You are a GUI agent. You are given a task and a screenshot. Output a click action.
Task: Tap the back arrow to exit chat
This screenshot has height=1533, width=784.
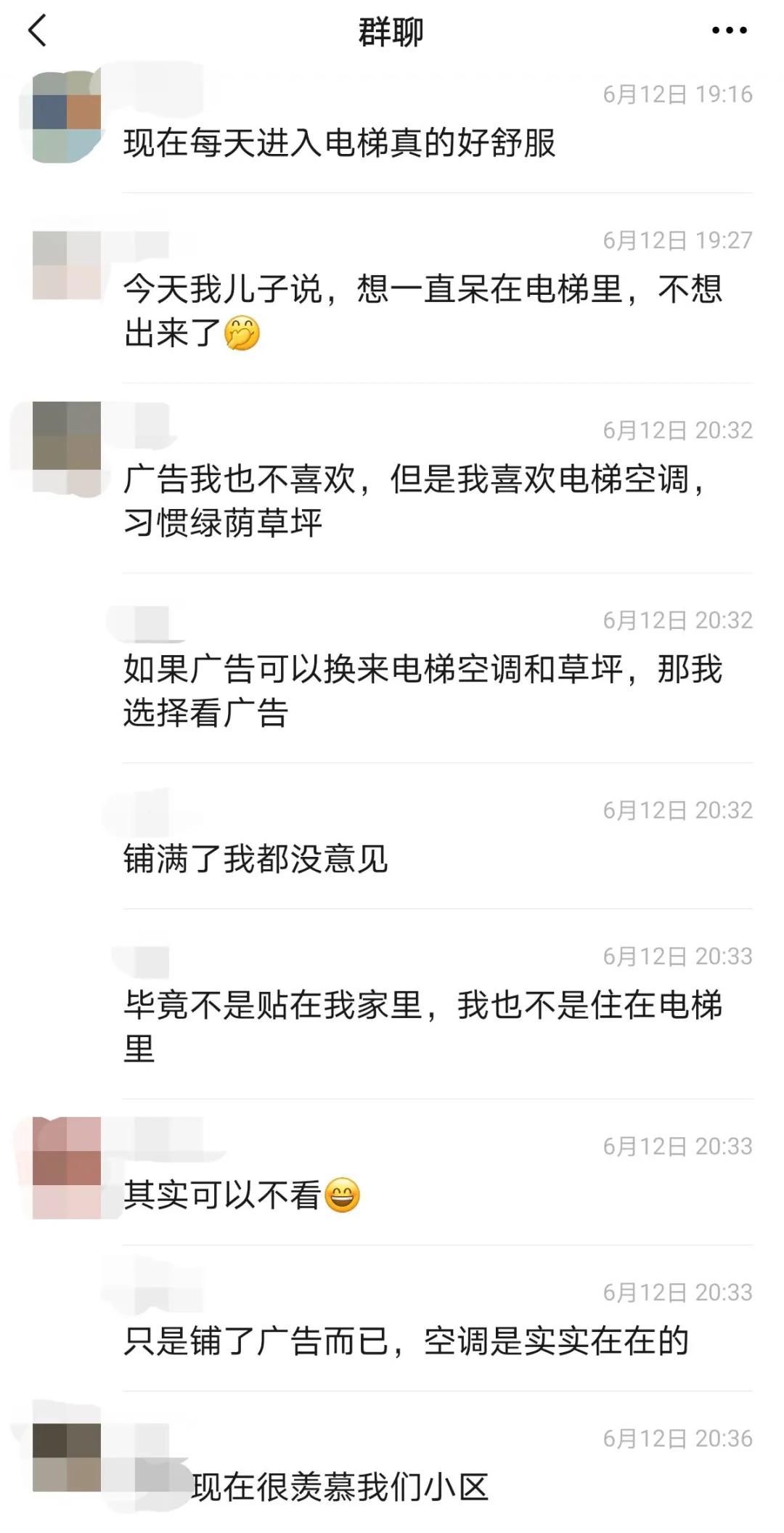[36, 32]
